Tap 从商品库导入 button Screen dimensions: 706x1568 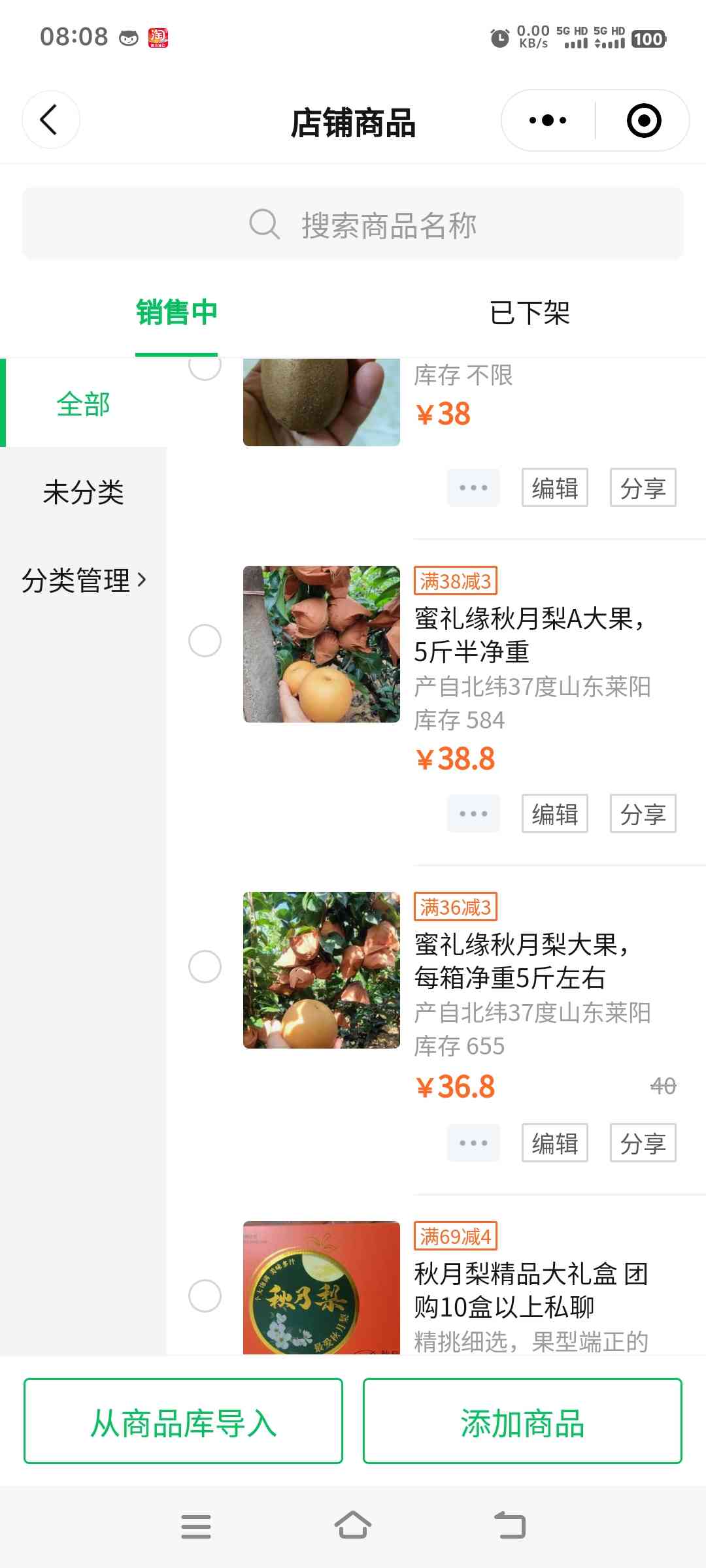click(x=183, y=1421)
